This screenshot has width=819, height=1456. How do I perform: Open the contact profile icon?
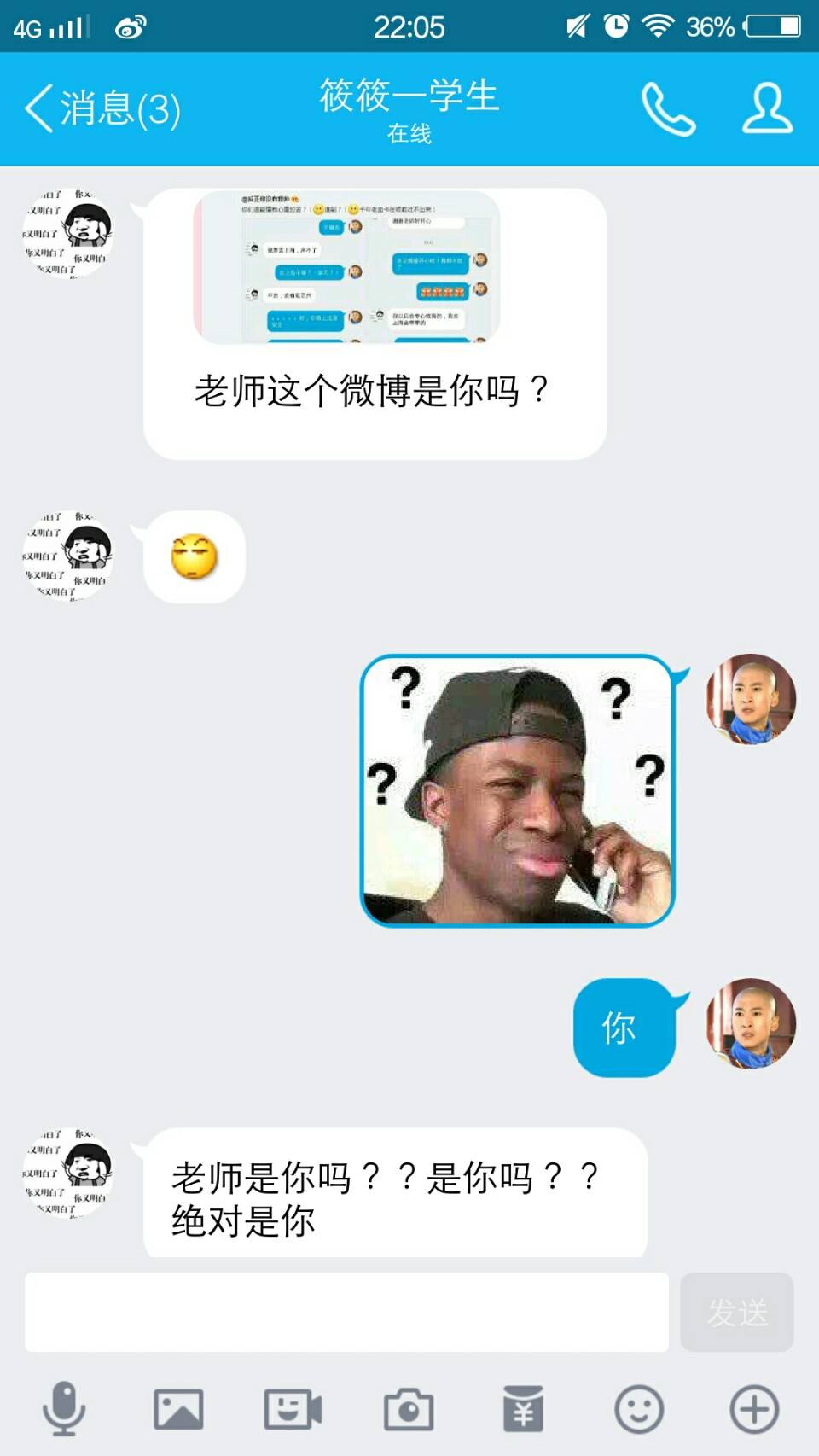coord(767,108)
